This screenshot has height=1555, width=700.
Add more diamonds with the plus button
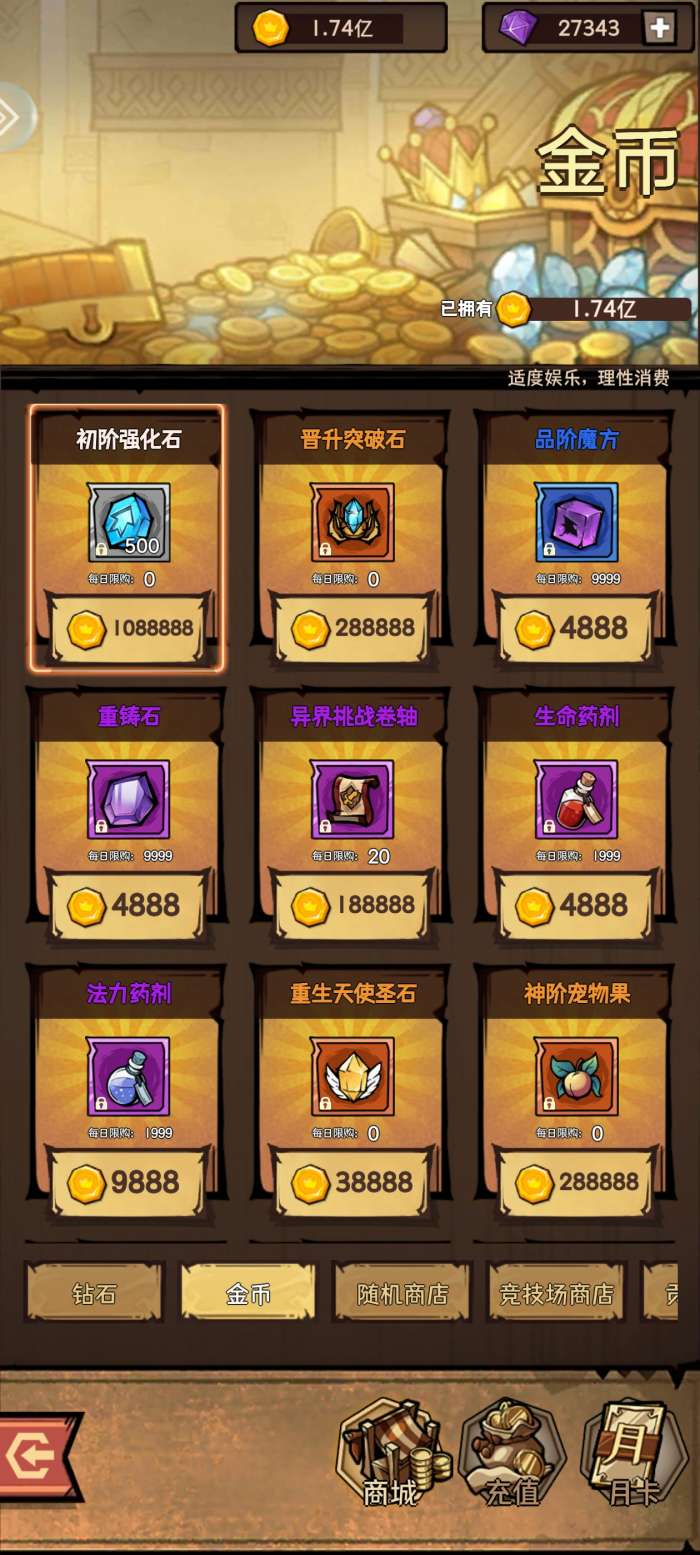tap(659, 28)
